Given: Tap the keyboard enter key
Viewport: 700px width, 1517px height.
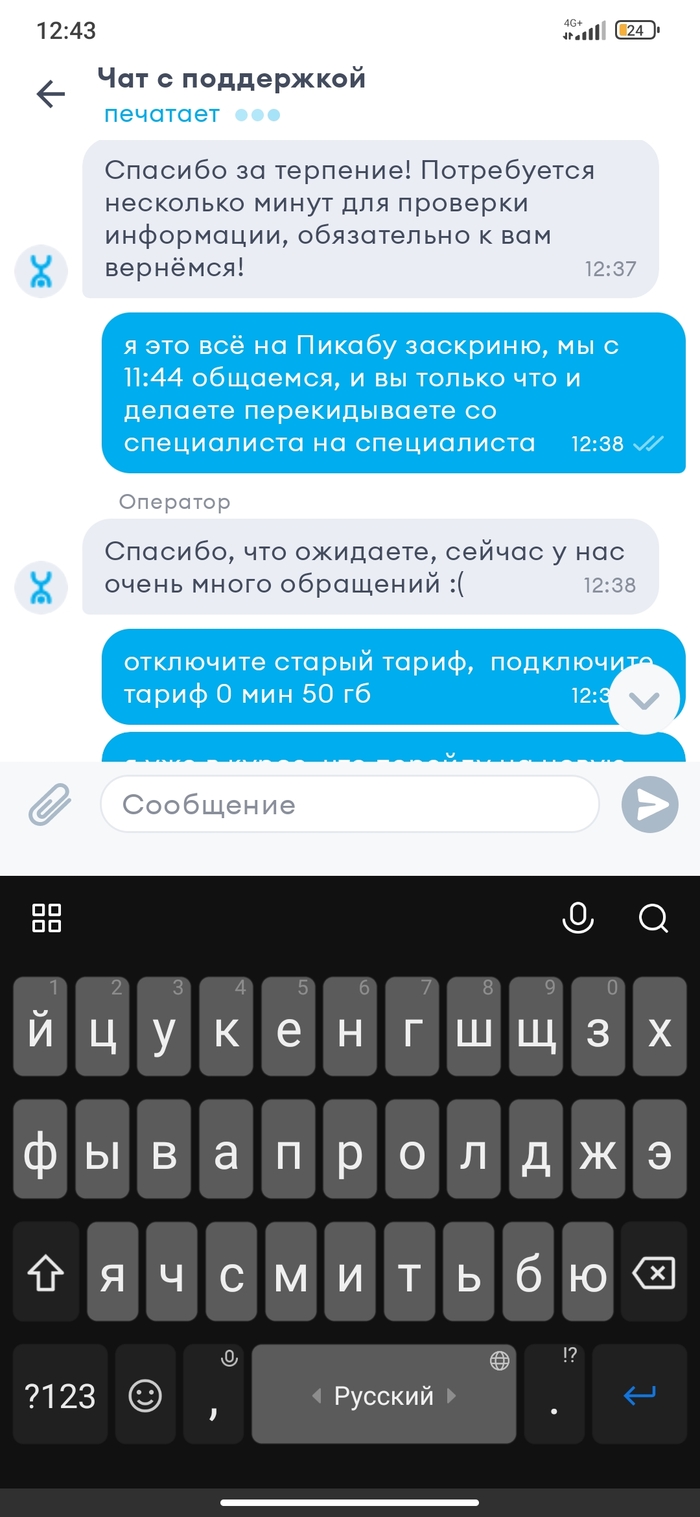Looking at the screenshot, I should pyautogui.click(x=639, y=1396).
